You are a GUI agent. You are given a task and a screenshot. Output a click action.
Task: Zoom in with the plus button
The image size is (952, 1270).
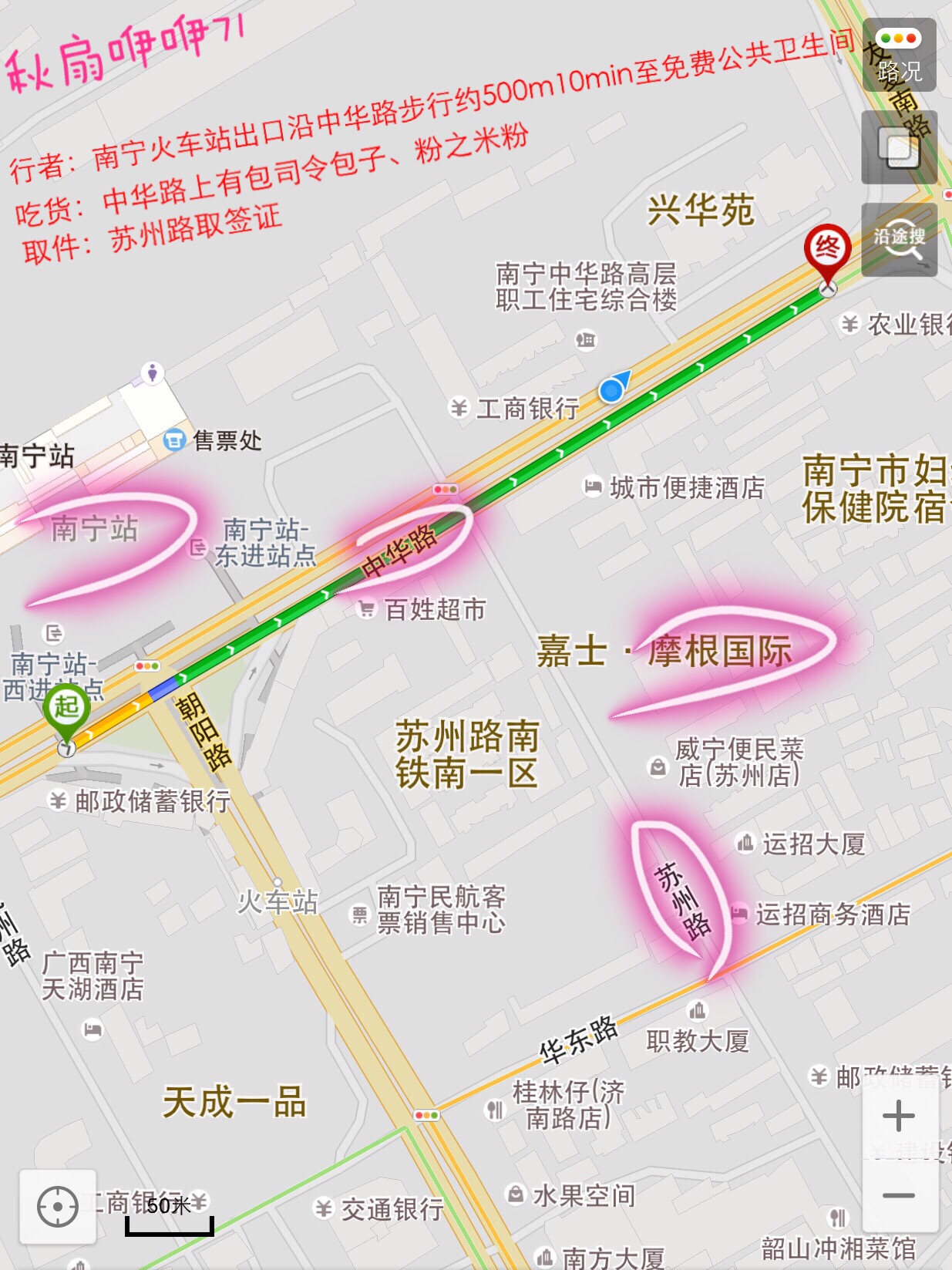[x=899, y=1117]
